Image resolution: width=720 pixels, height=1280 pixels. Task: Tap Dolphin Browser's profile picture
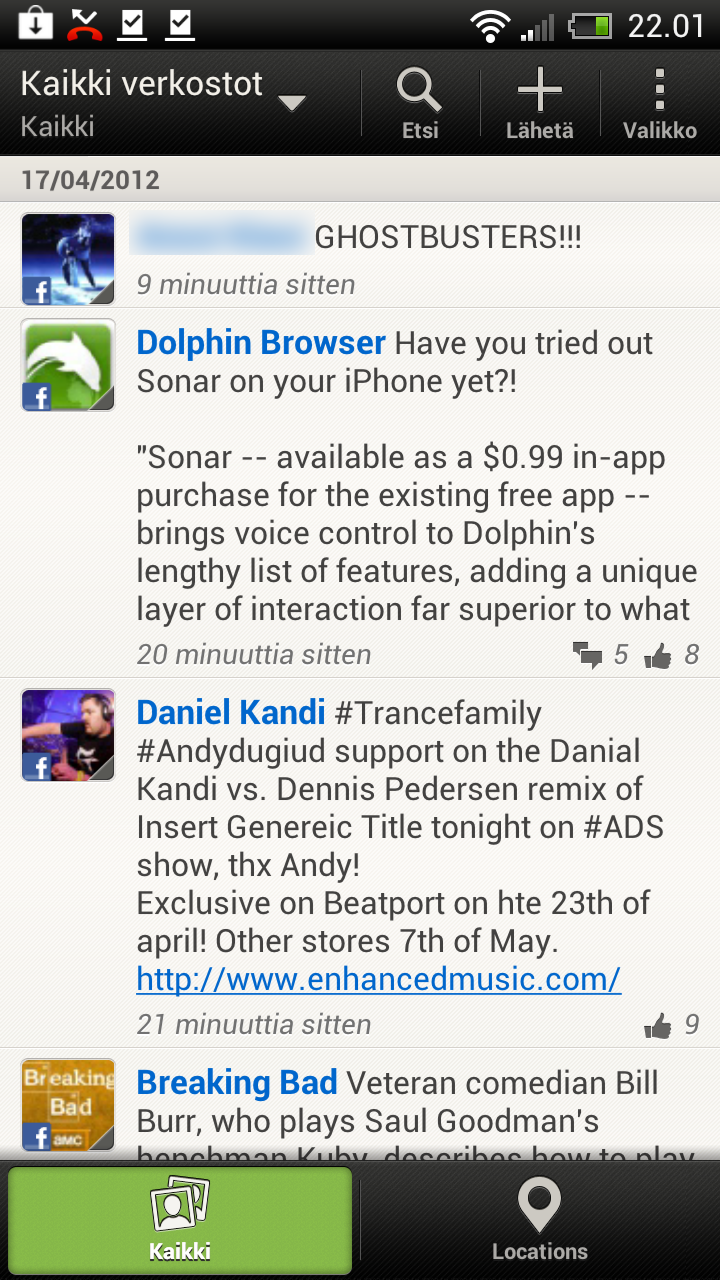68,365
